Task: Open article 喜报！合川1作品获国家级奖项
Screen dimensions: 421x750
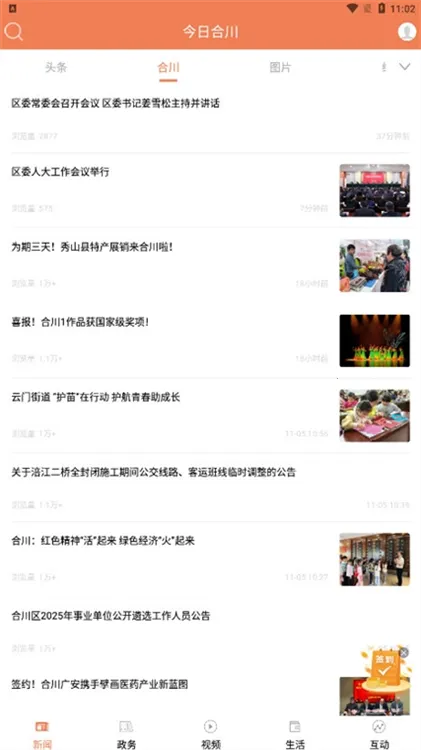Action: pos(210,341)
